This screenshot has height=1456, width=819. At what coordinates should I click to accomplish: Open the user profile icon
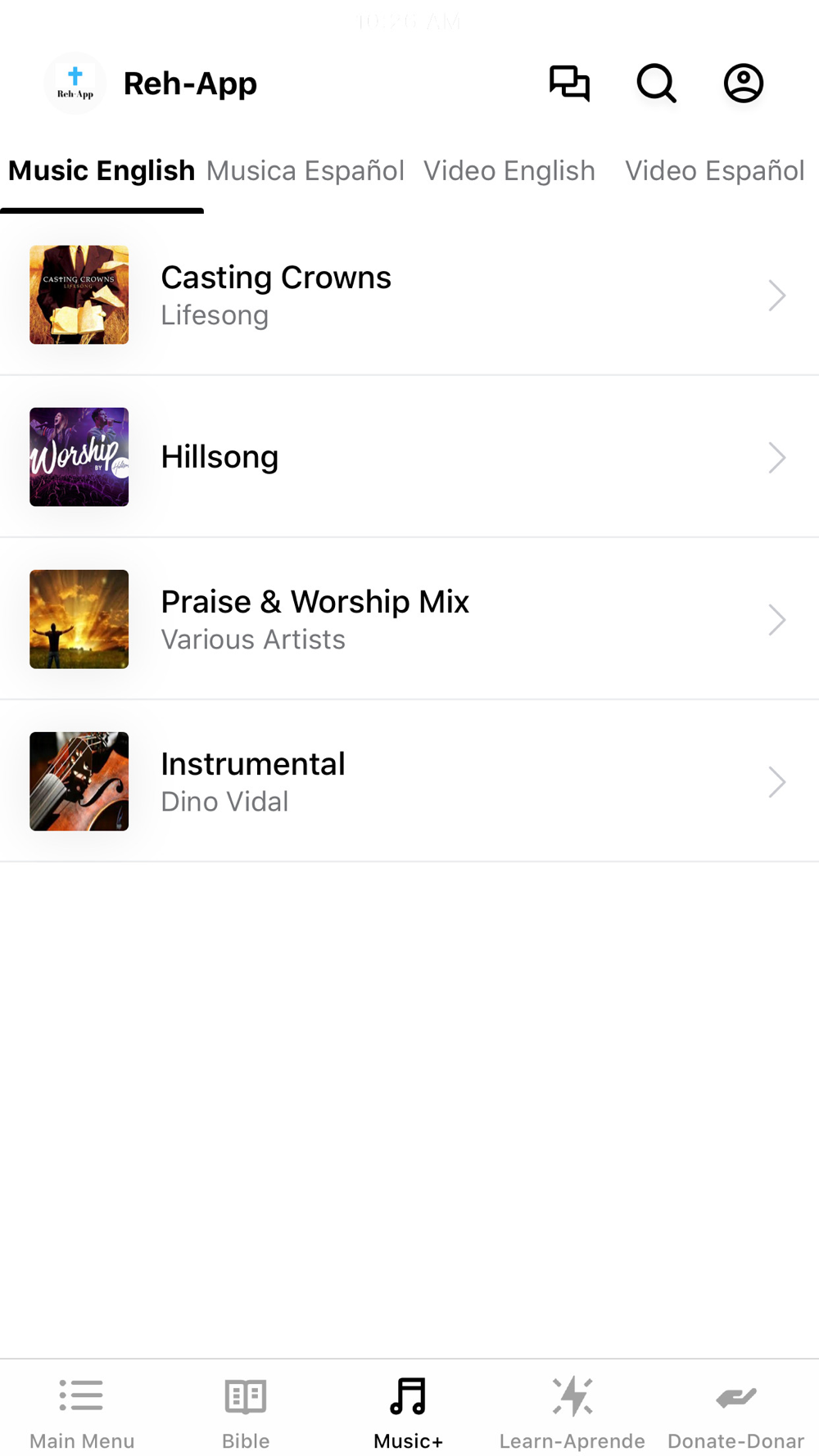pos(743,83)
